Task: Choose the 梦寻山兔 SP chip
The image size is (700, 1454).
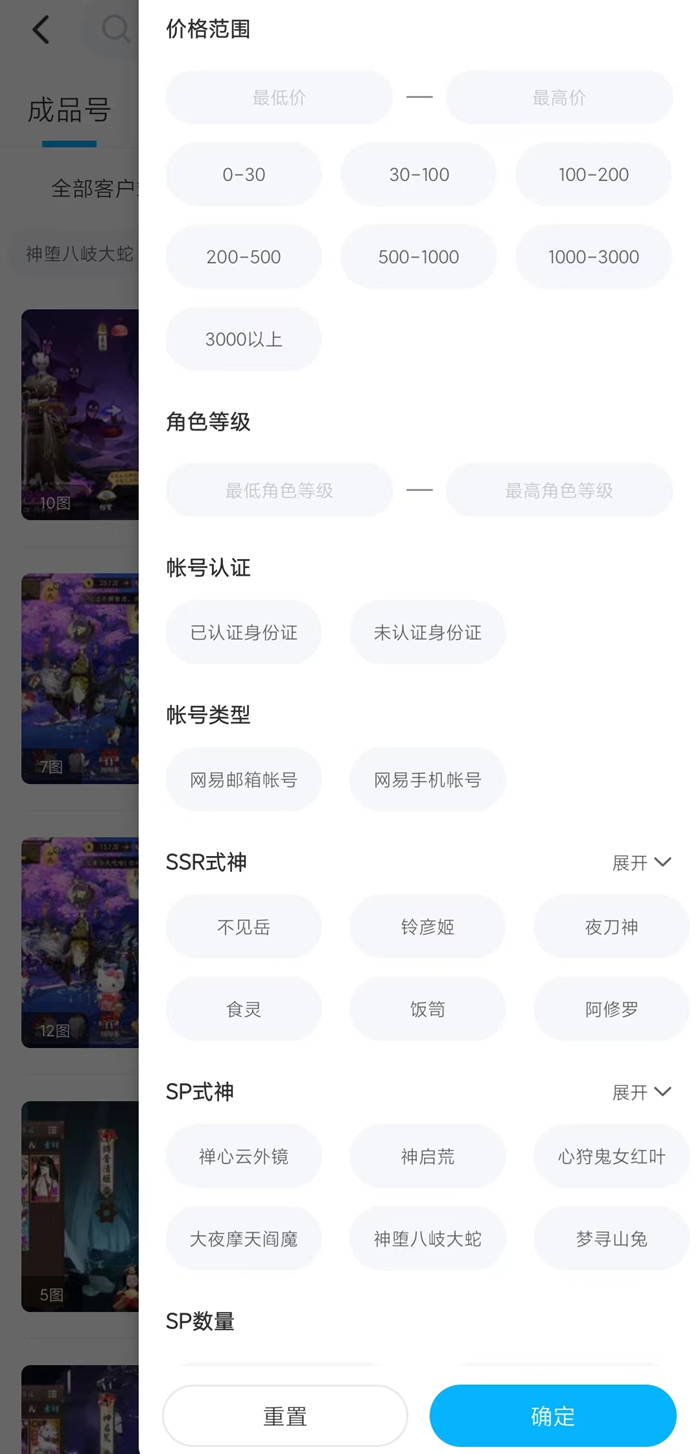Action: pos(611,1239)
